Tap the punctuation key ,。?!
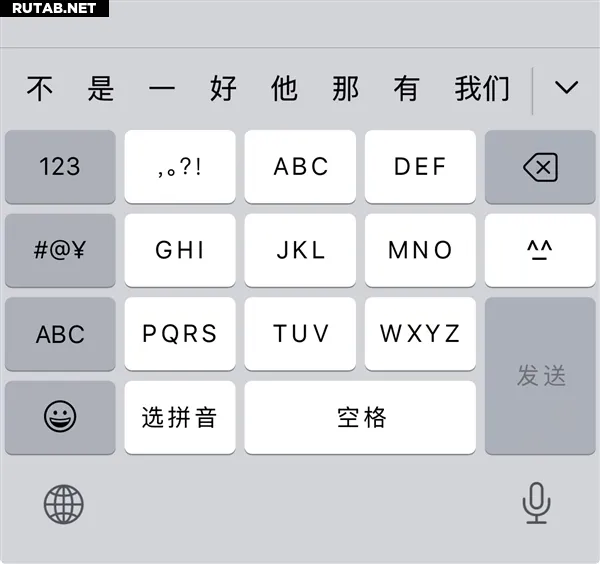Image resolution: width=600 pixels, height=564 pixels. pyautogui.click(x=180, y=166)
